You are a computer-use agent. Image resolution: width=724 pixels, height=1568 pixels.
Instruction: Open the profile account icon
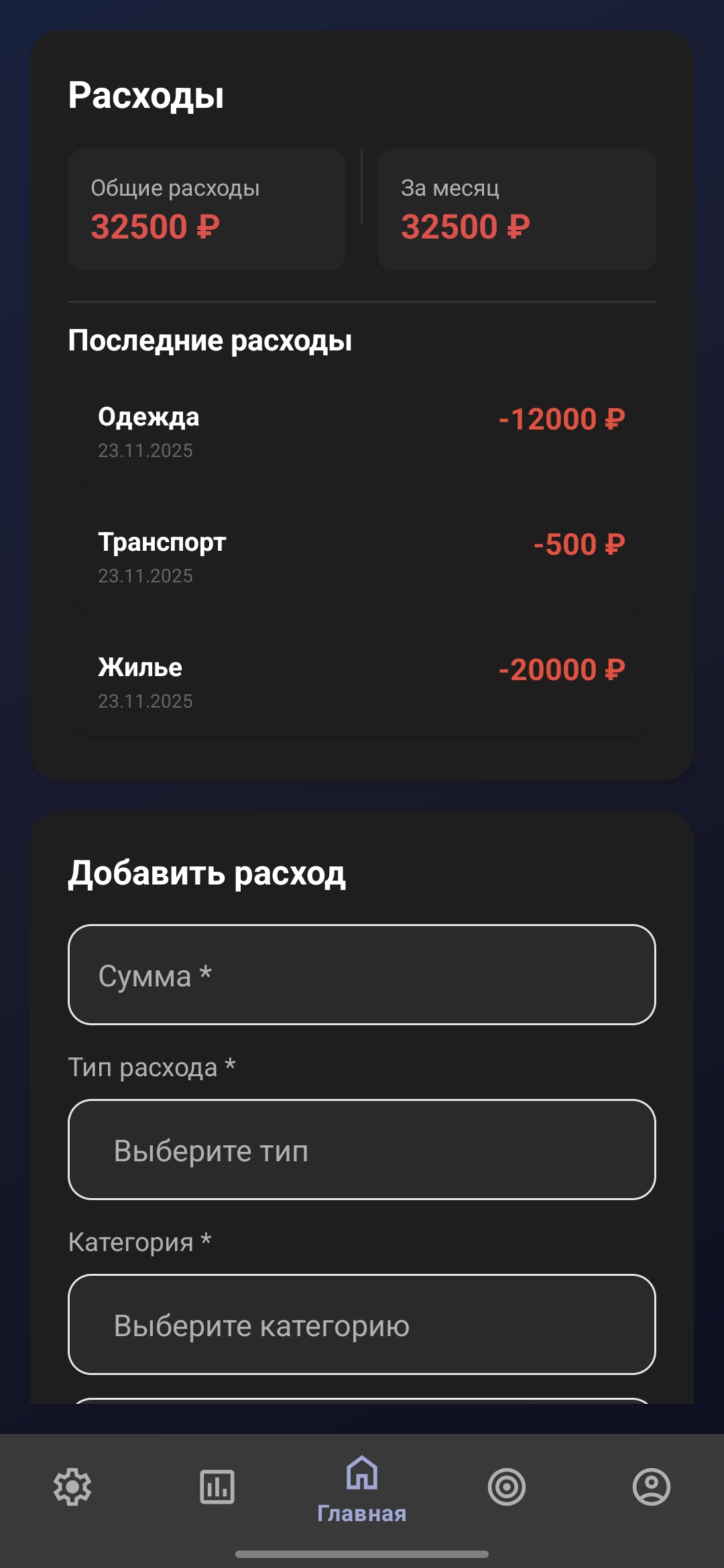pos(652,1486)
